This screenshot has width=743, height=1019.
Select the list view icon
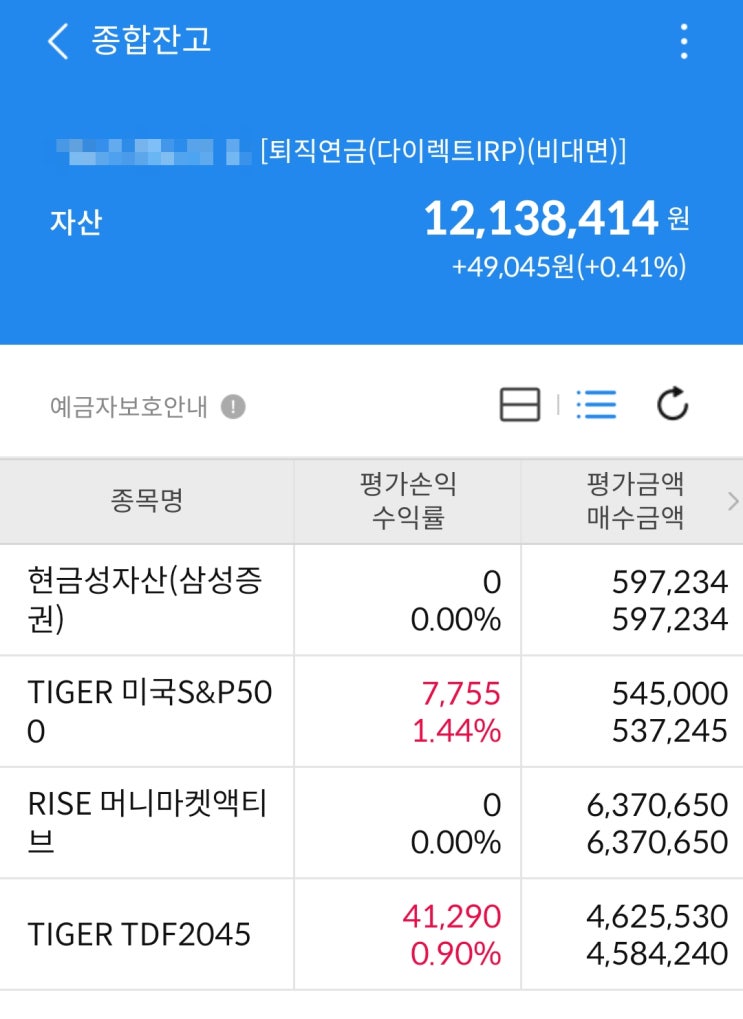pos(595,404)
